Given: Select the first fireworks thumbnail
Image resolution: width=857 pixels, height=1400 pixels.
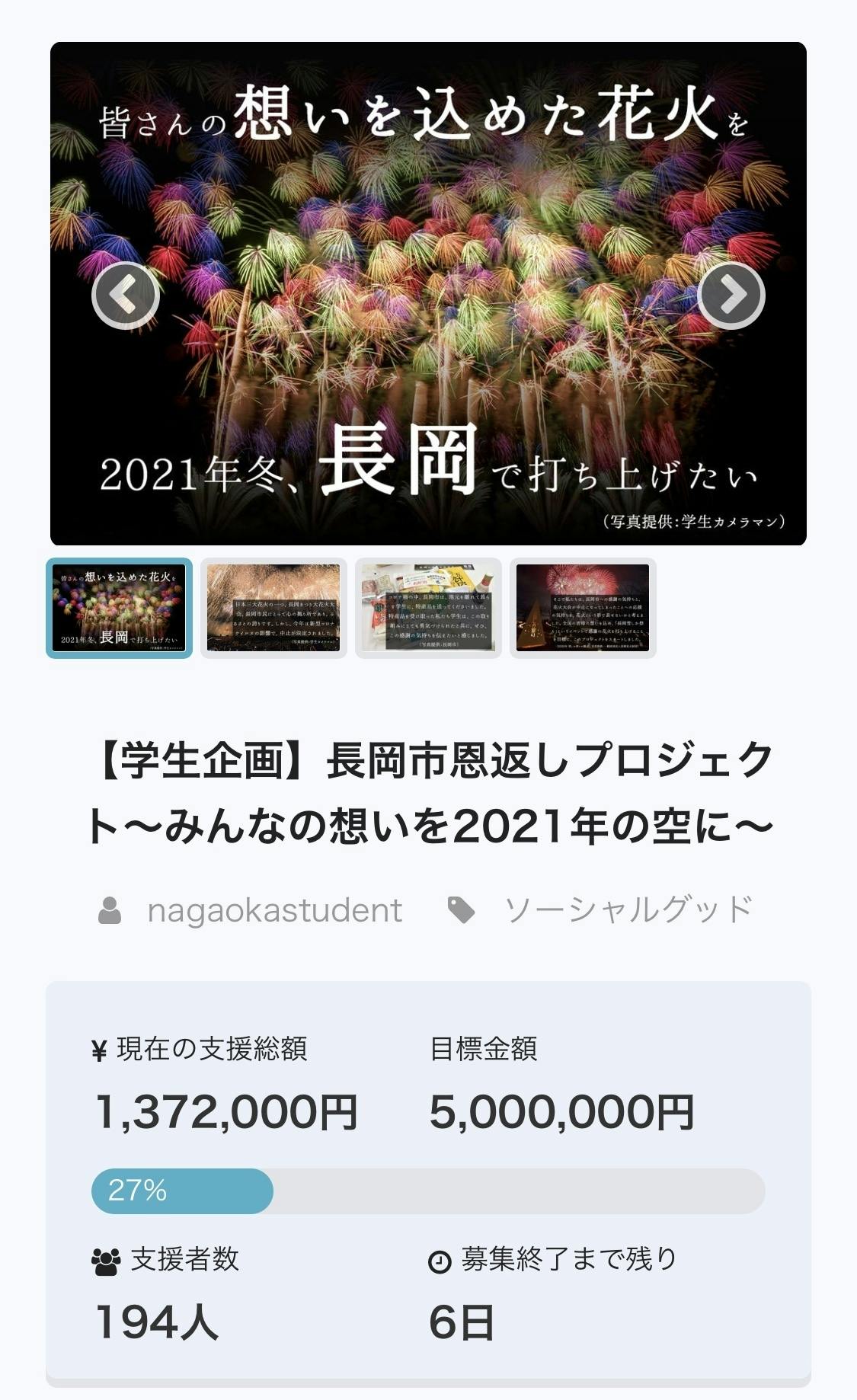Looking at the screenshot, I should [120, 608].
